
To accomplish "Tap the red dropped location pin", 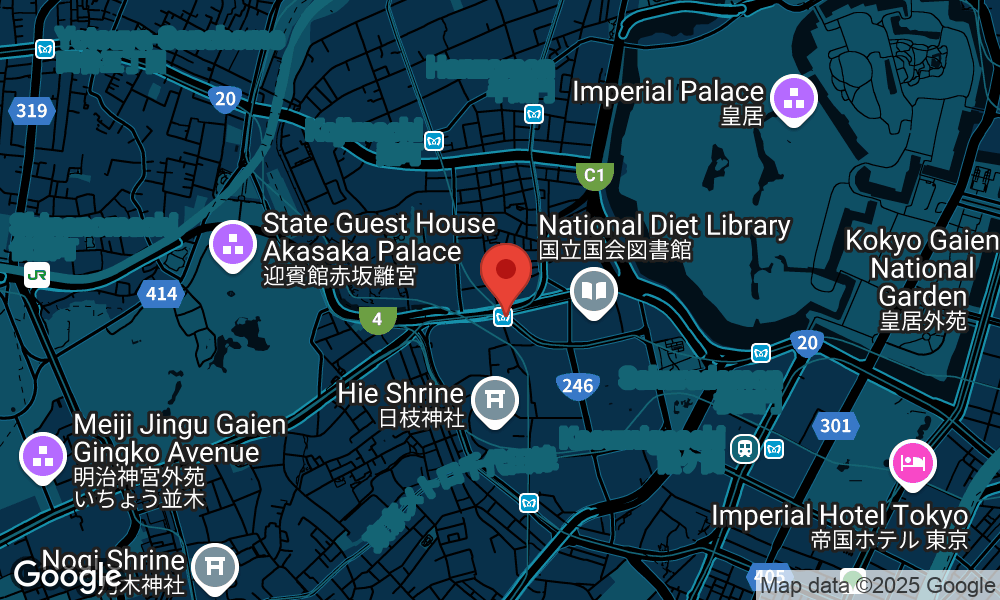I will [x=506, y=274].
